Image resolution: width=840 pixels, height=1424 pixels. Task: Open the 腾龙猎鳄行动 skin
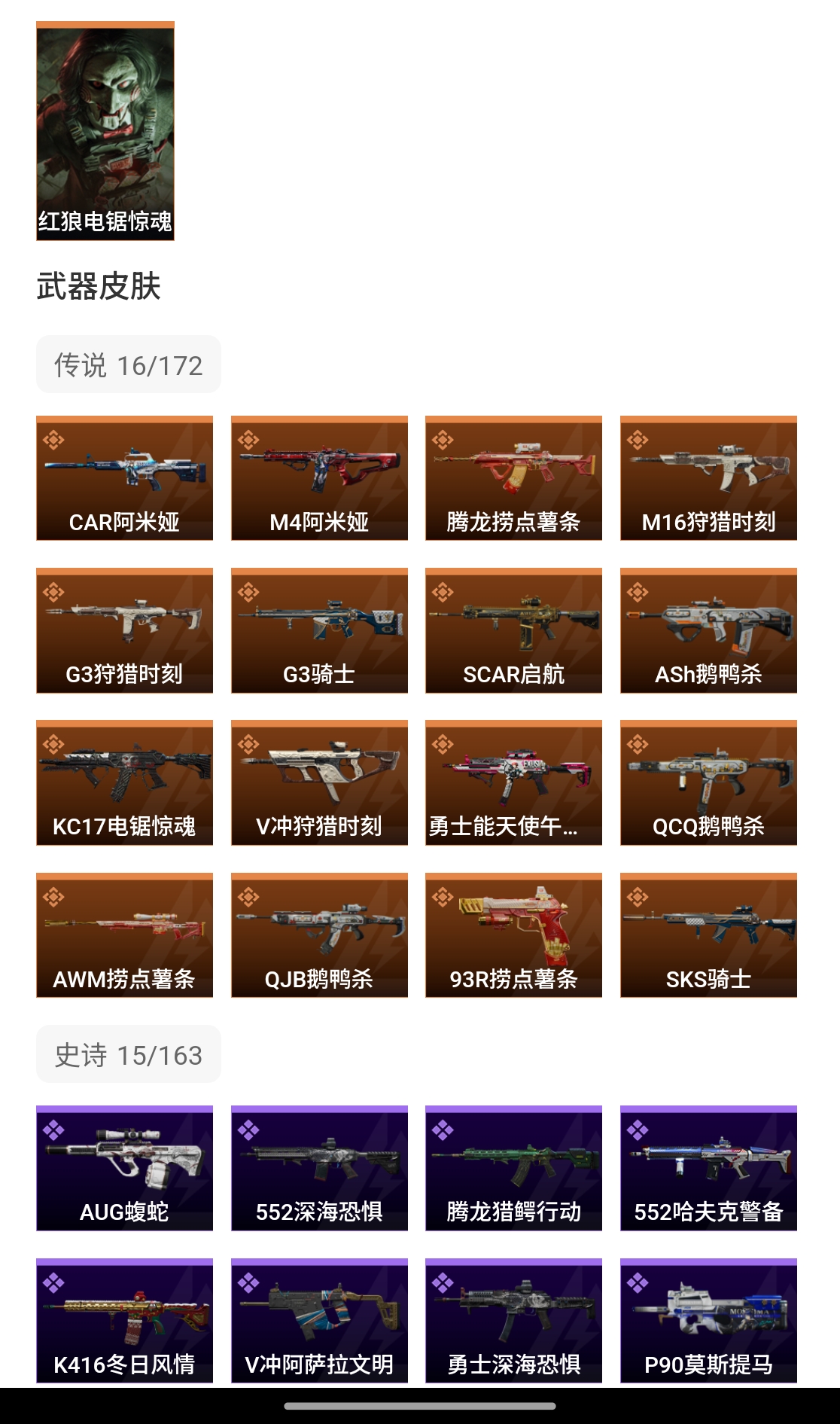513,1167
